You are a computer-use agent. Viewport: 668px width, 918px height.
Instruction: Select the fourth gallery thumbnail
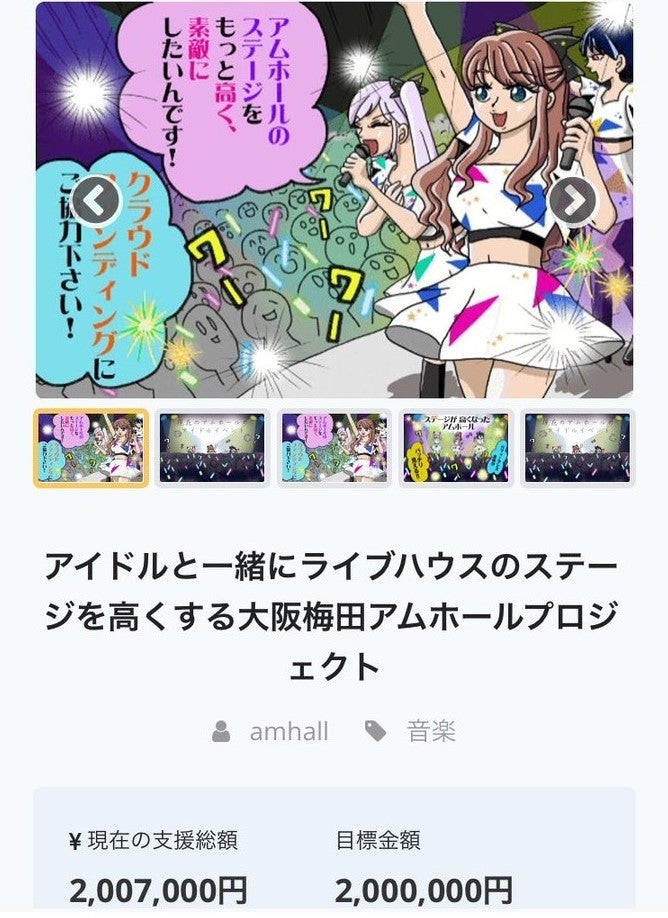456,448
